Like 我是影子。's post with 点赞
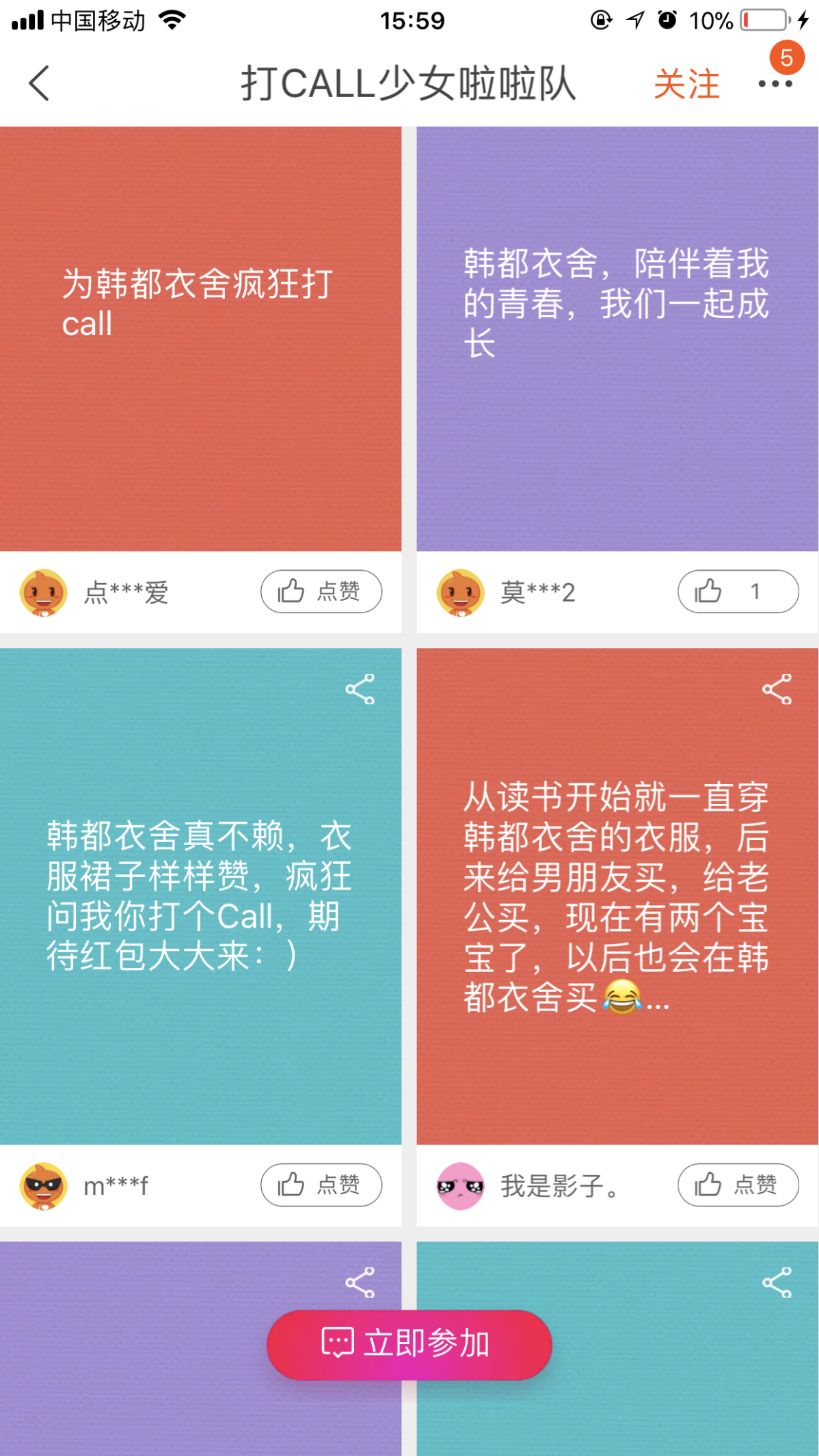 (738, 1186)
